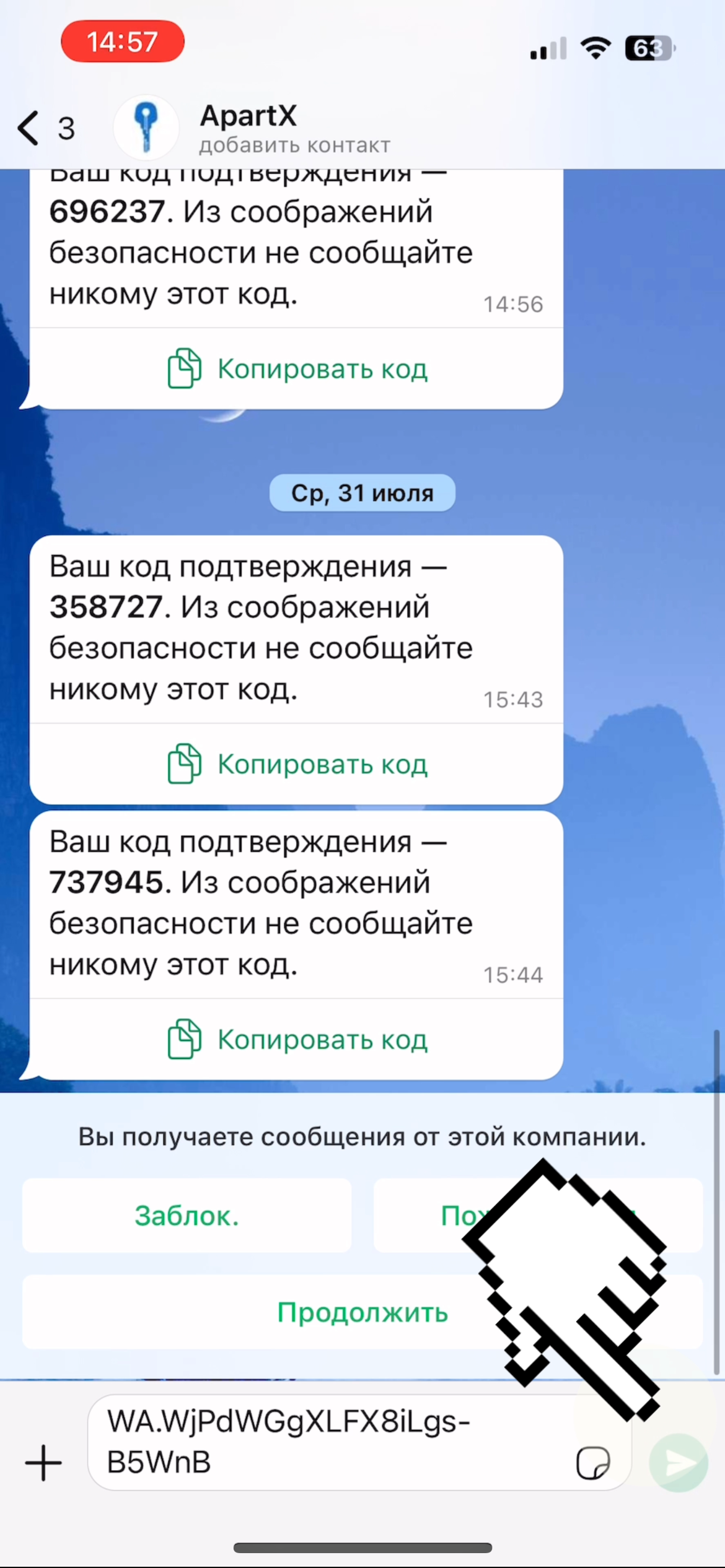This screenshot has height=1568, width=725.
Task: Copy the 737945 confirmation code
Action: (297, 1040)
